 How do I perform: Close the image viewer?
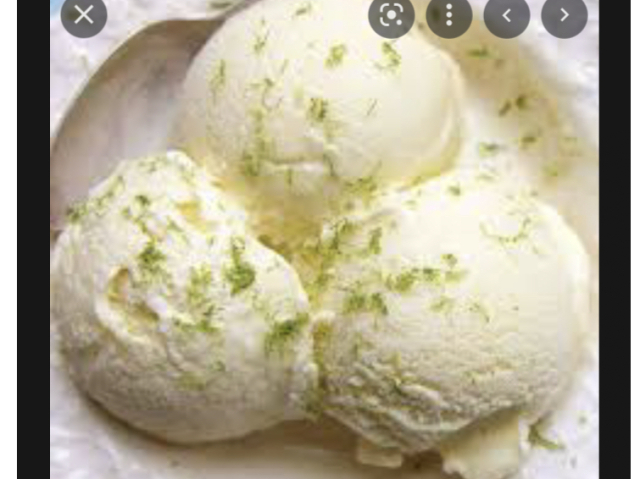coord(84,15)
